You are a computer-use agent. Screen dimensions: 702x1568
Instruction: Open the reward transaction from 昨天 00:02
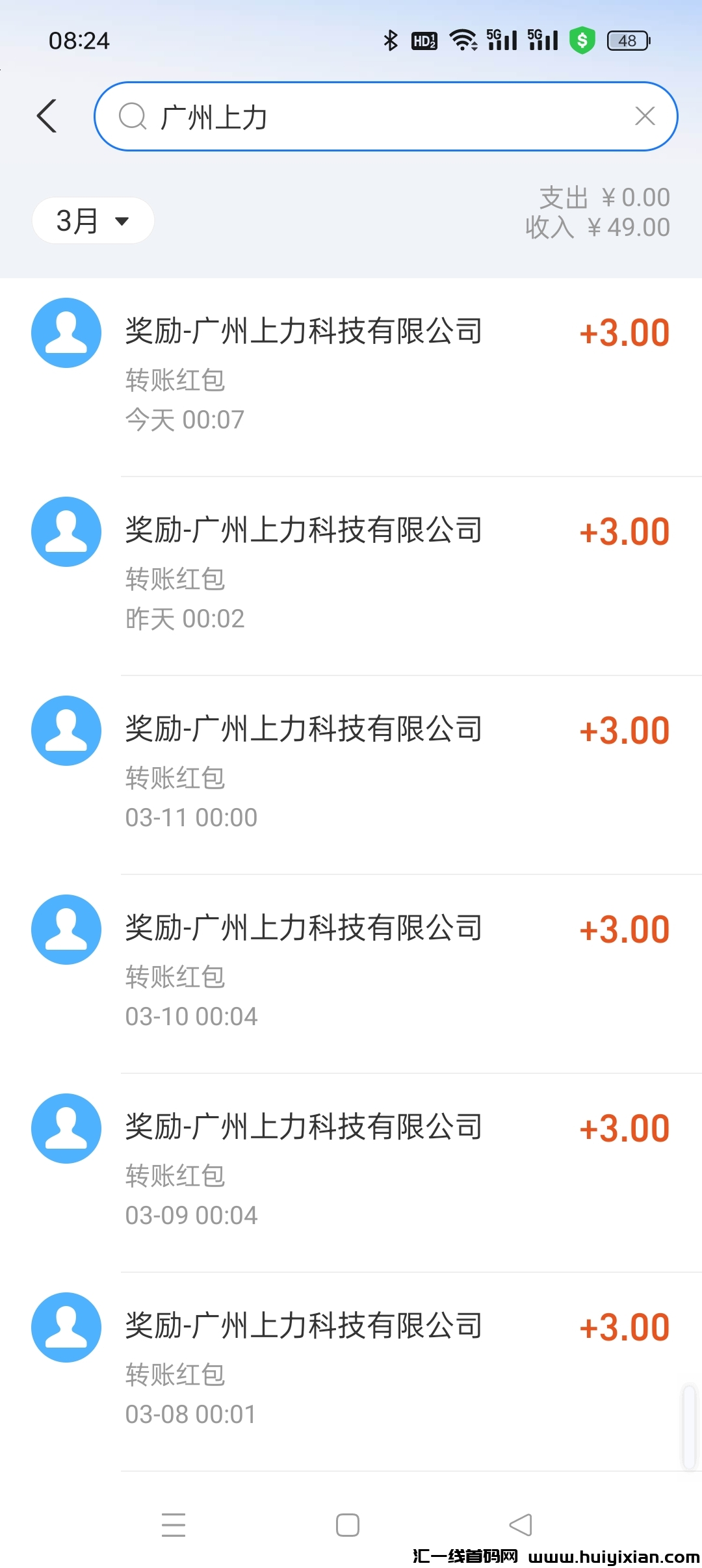click(351, 575)
